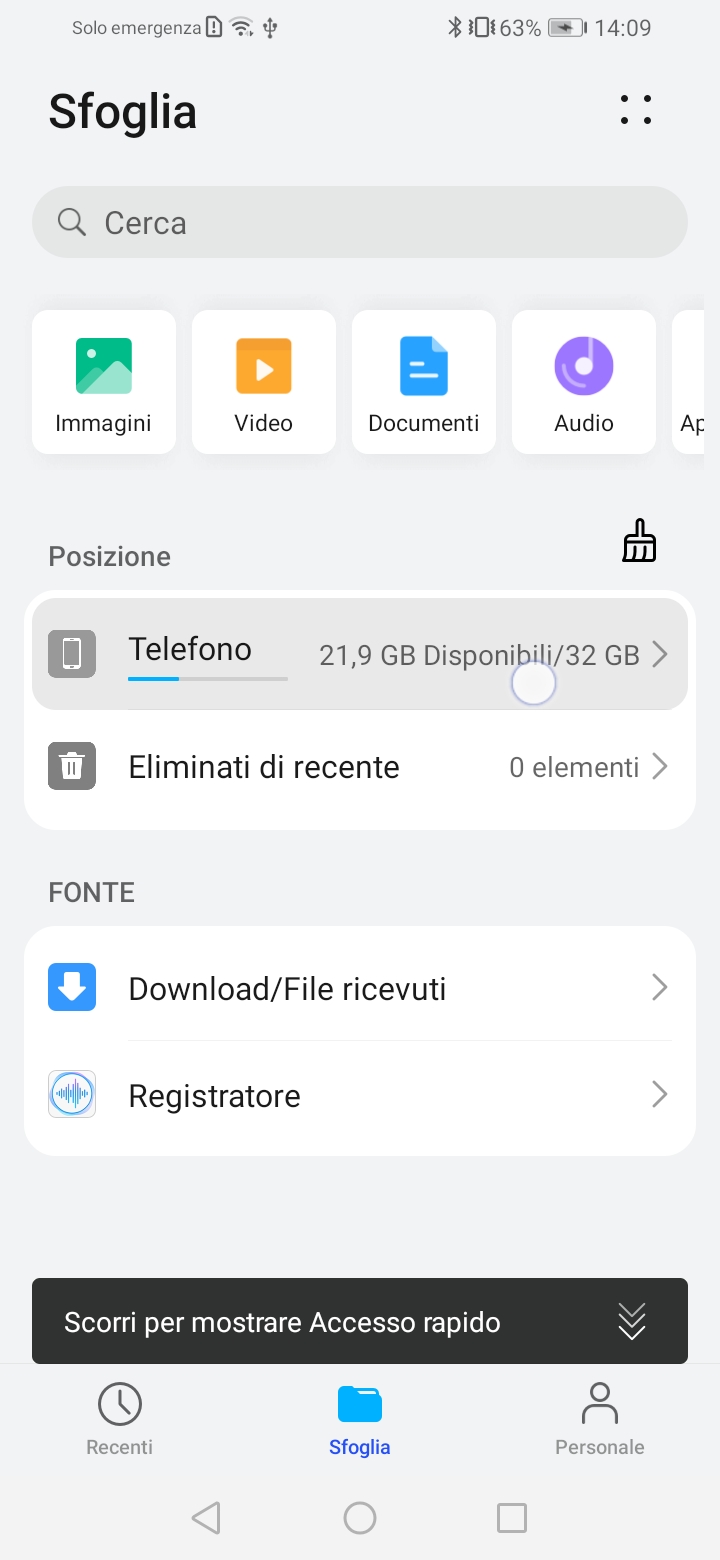
Task: Tap the Recenti clock icon
Action: point(119,1403)
